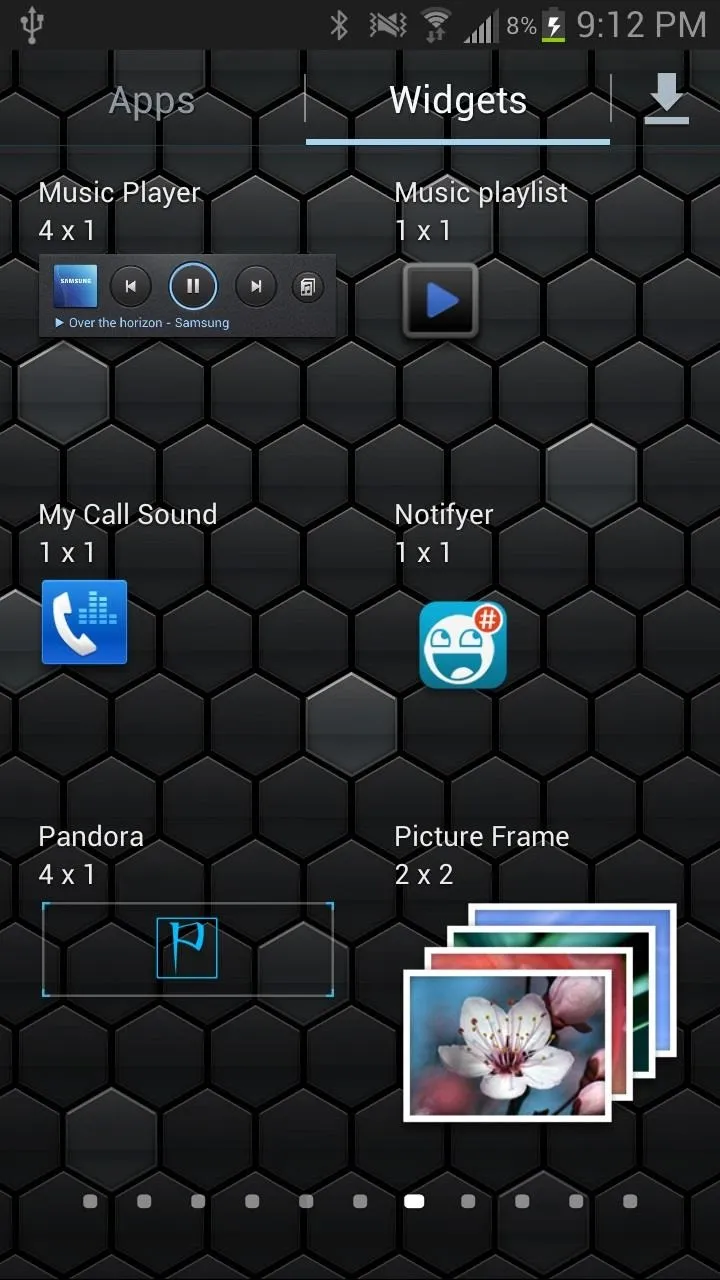Switch to the Apps tab
The height and width of the screenshot is (1280, 720).
[152, 101]
